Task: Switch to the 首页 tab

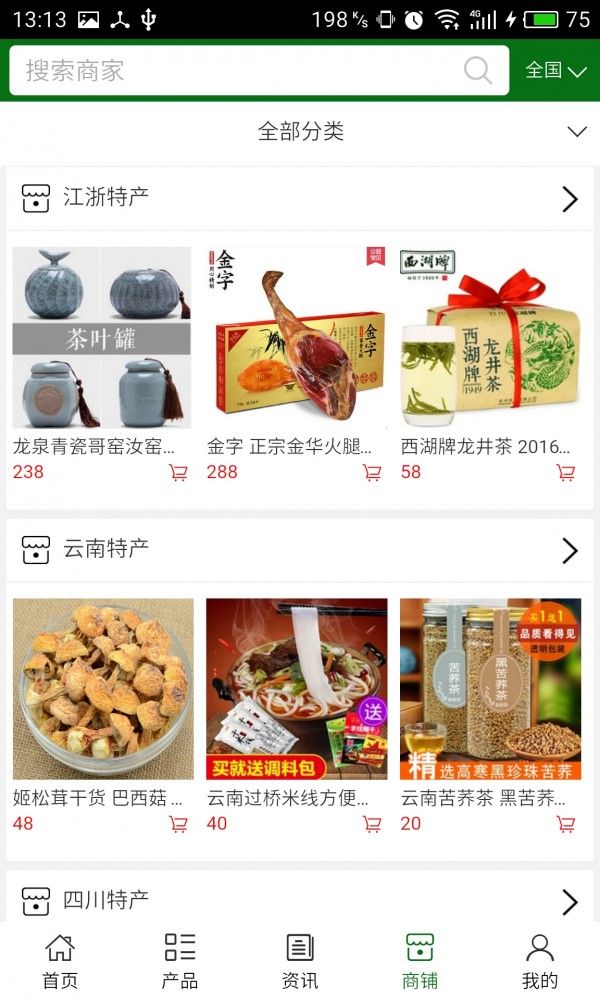Action: coord(60,960)
